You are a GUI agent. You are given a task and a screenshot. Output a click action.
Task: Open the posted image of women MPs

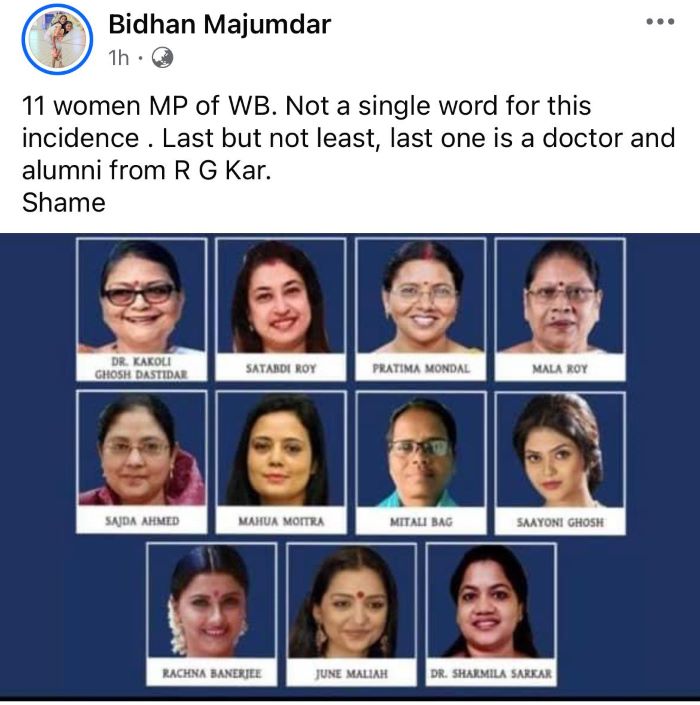(x=350, y=465)
